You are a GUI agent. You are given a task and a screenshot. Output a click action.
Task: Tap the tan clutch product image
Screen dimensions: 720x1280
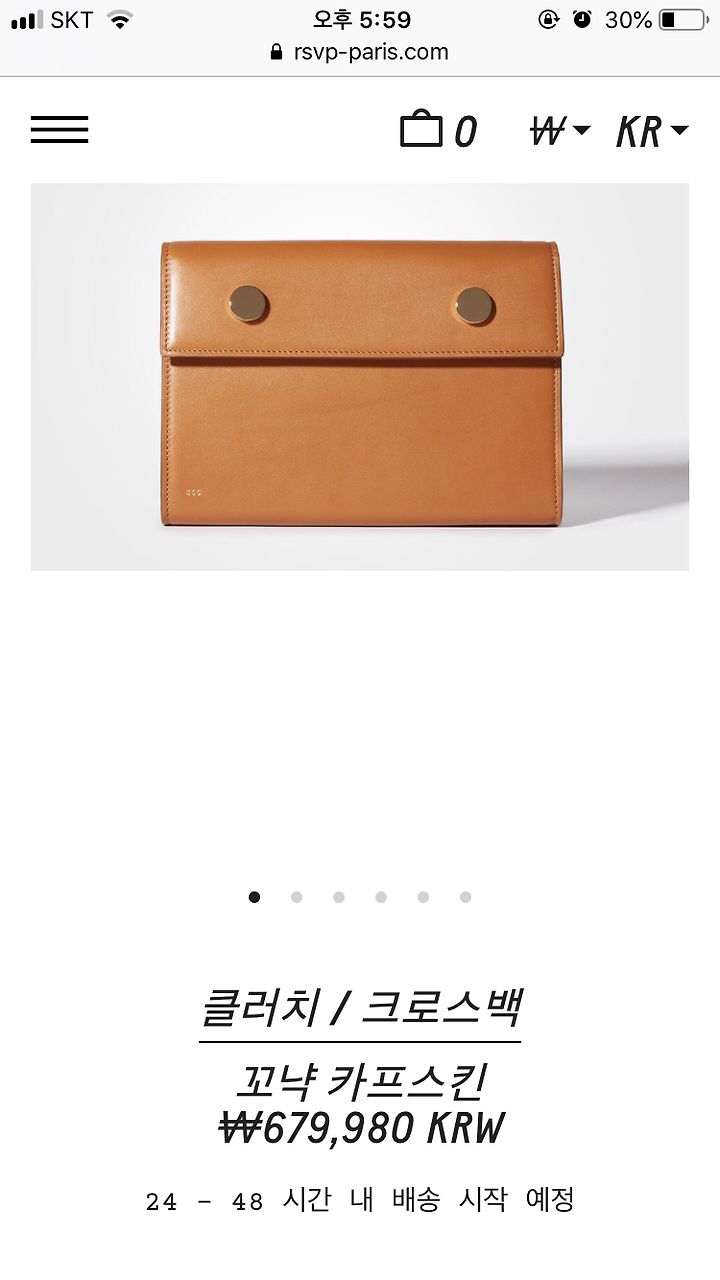360,377
